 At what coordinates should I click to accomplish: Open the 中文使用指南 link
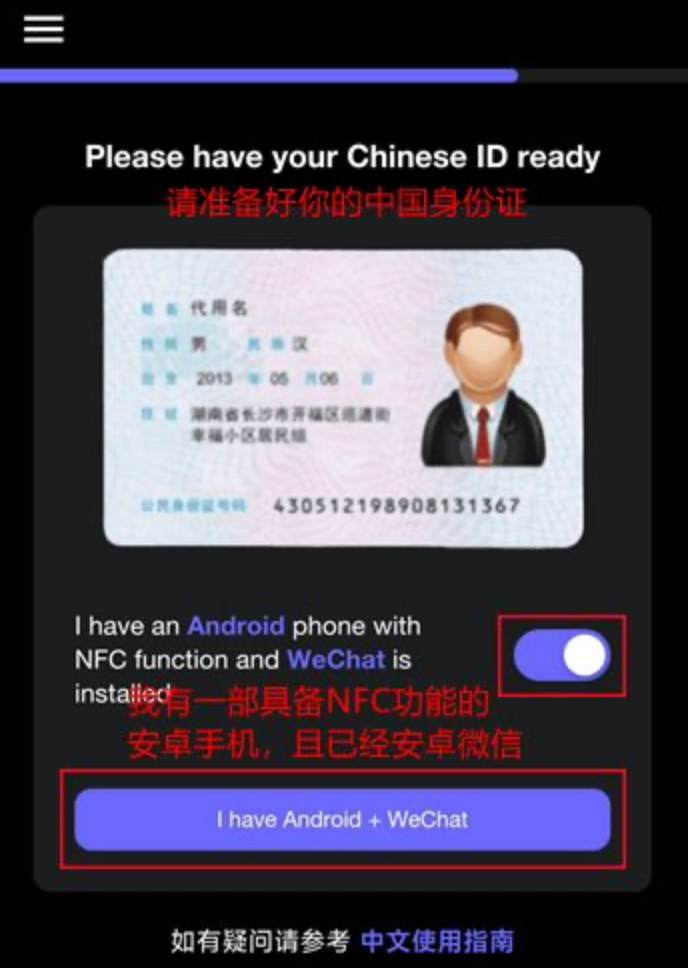point(437,941)
